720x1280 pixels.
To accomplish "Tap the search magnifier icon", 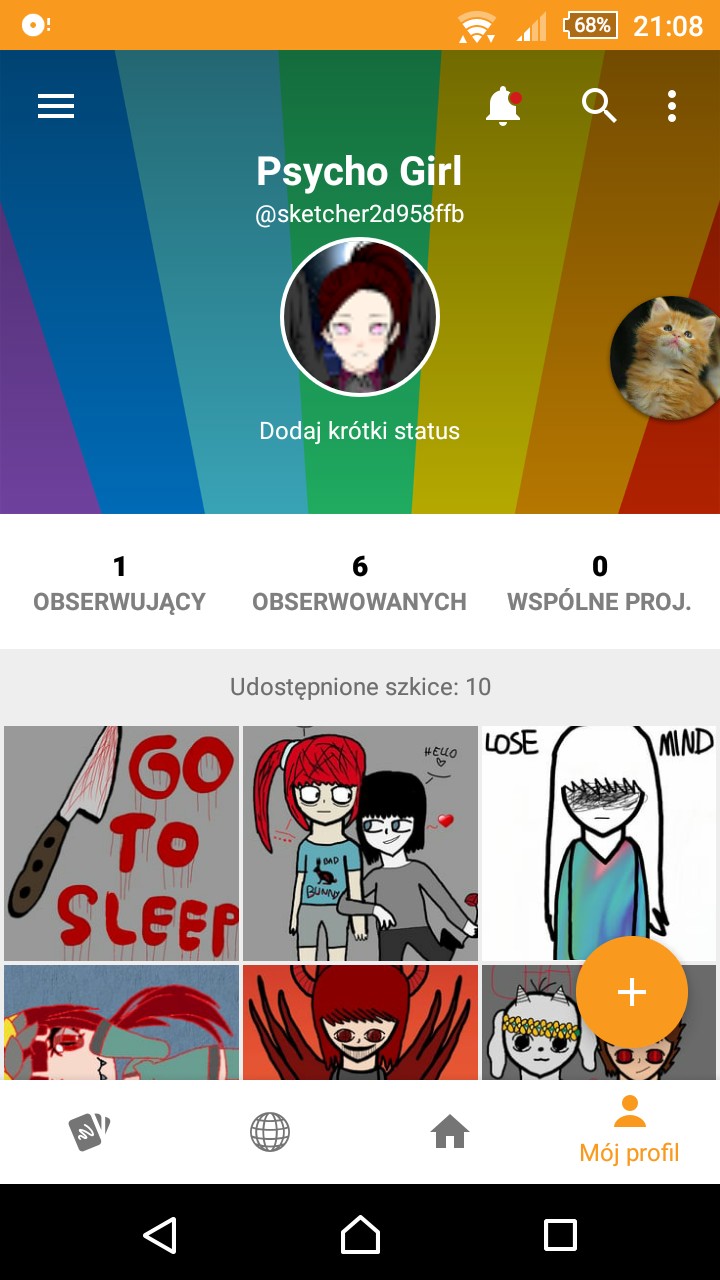I will coord(599,106).
